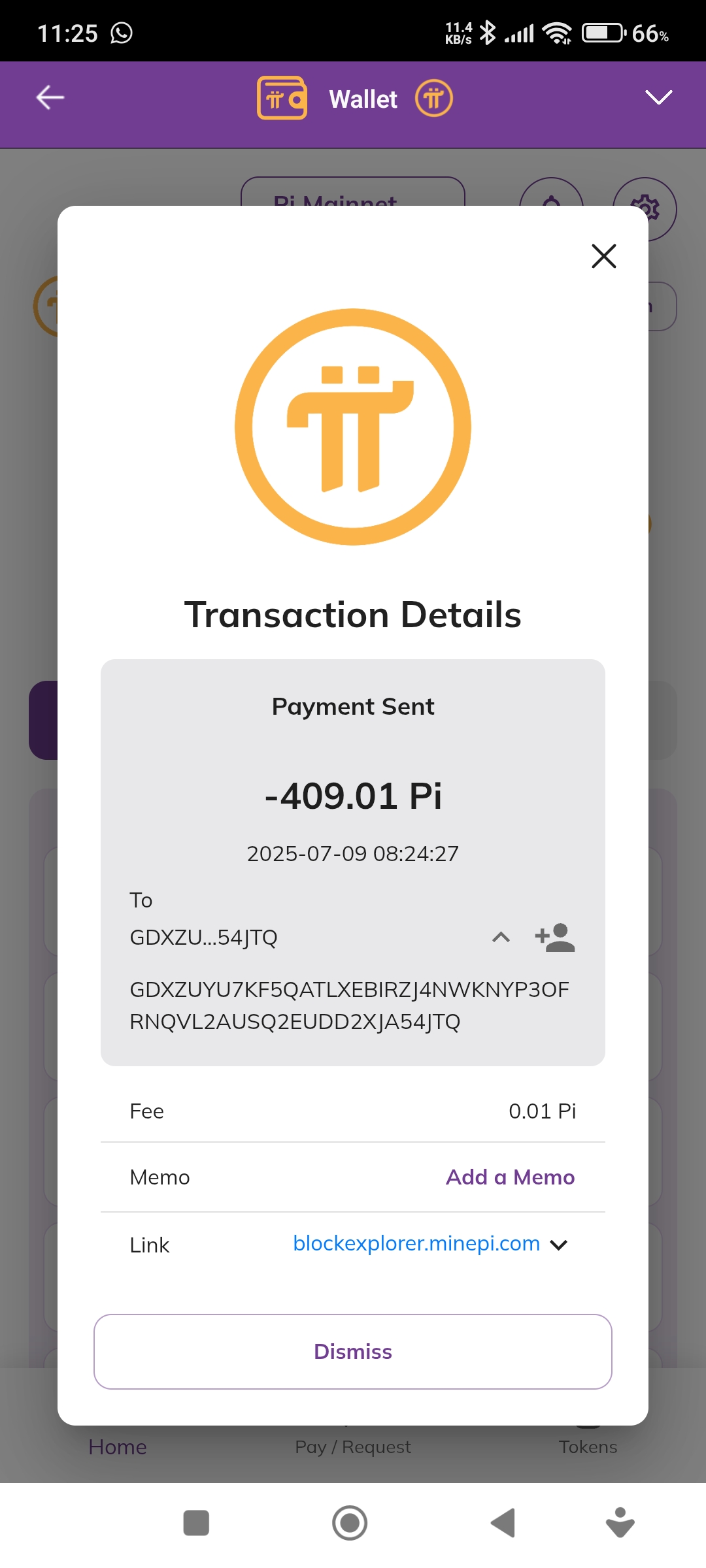
Task: Close the Transaction Details dialog with X
Action: (x=603, y=256)
